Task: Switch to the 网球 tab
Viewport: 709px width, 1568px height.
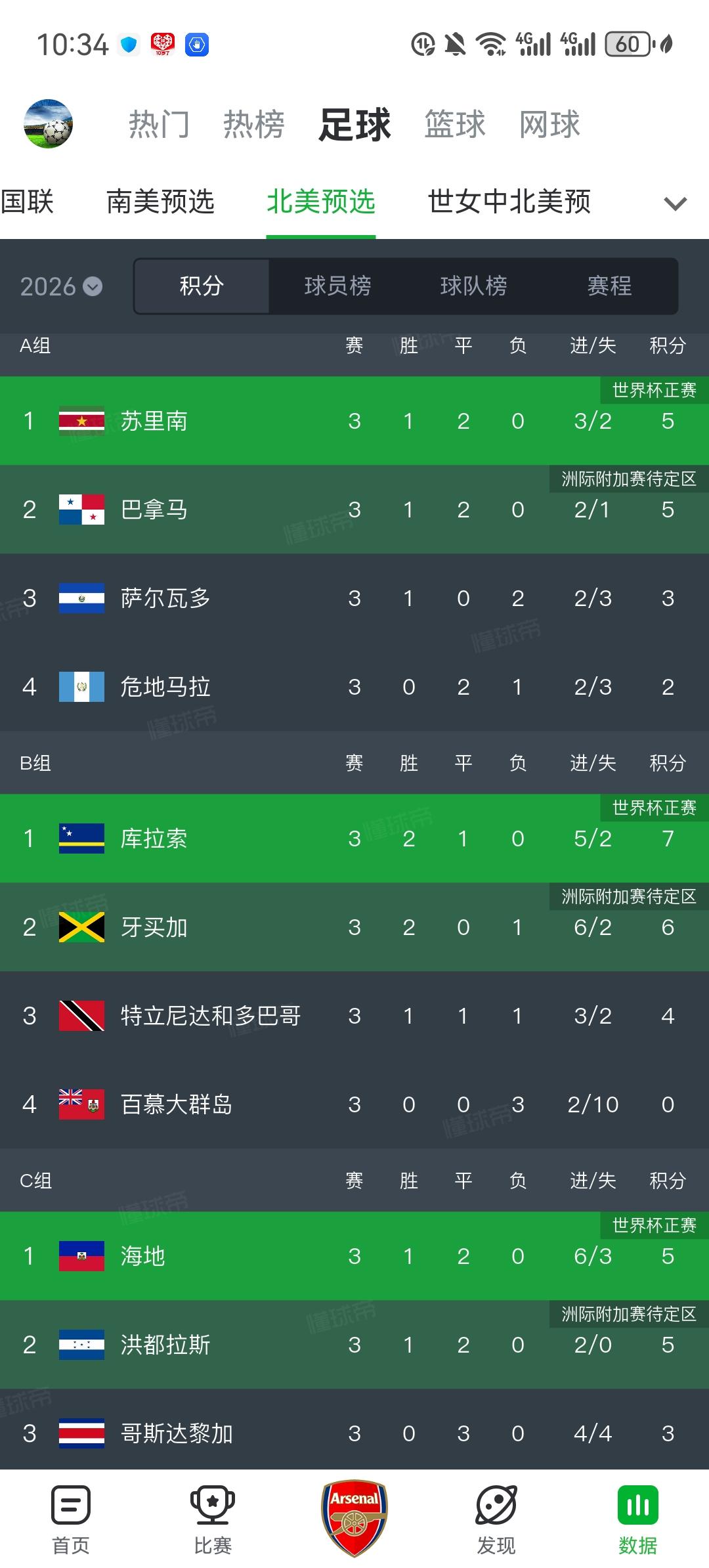Action: 550,124
